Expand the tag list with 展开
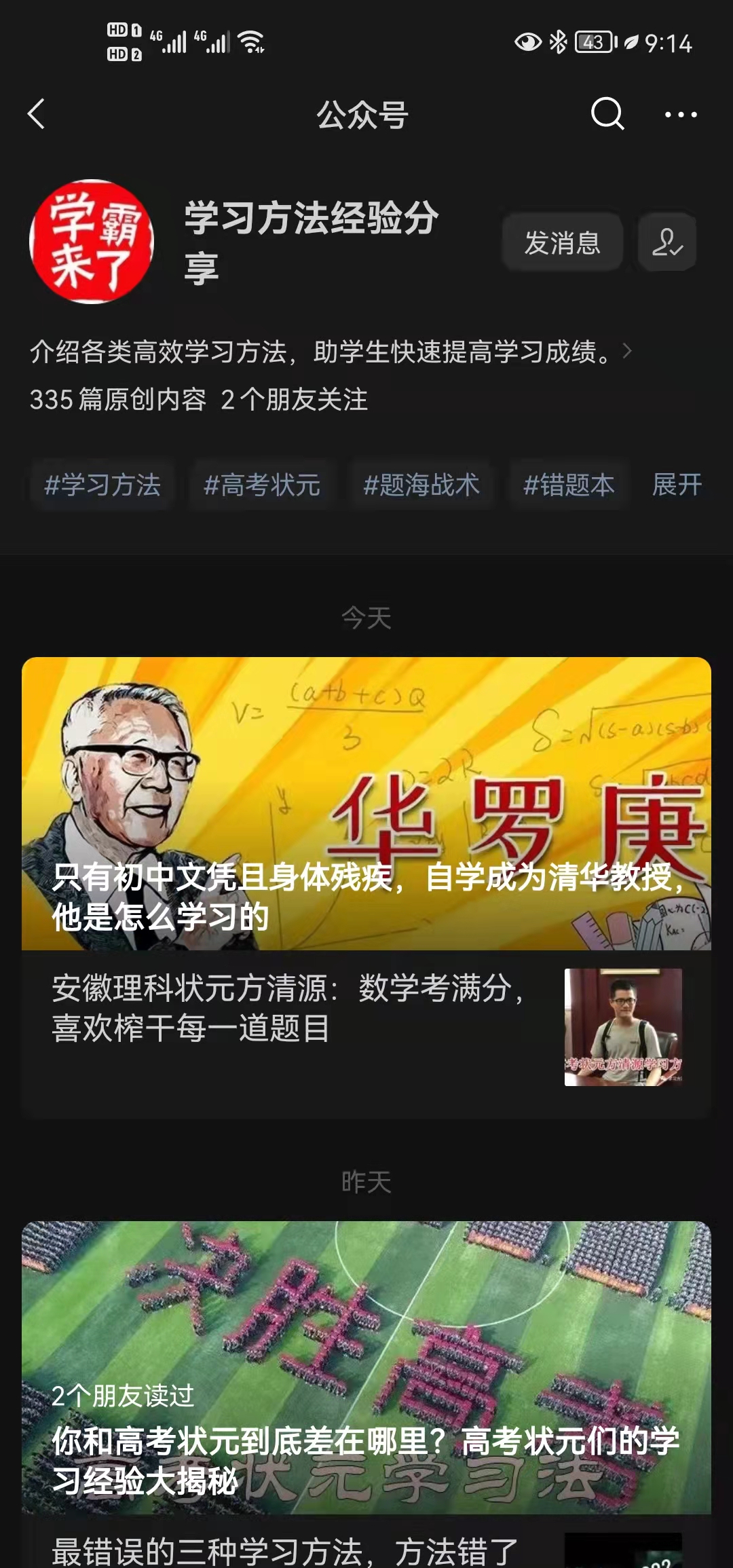 (677, 485)
